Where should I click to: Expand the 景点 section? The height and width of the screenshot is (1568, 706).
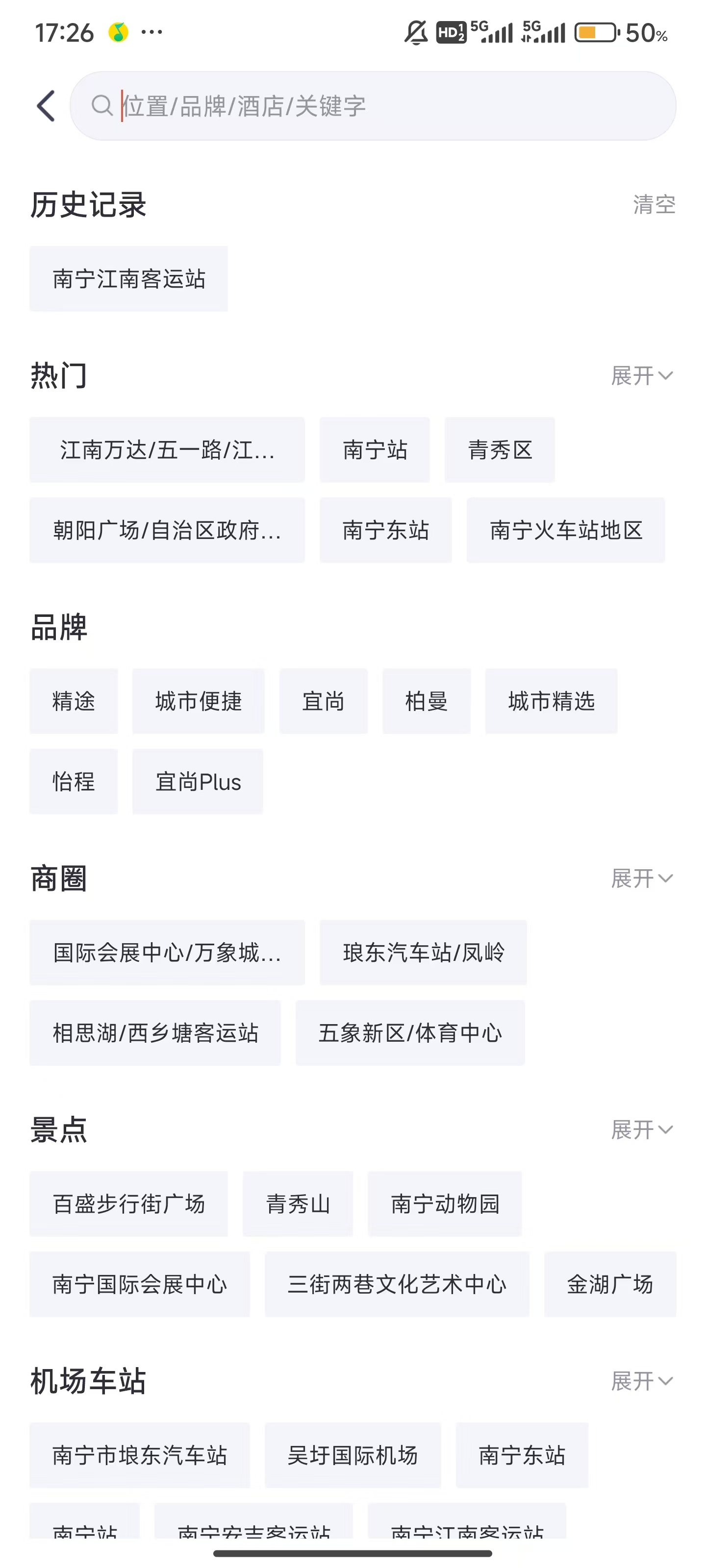point(641,1130)
